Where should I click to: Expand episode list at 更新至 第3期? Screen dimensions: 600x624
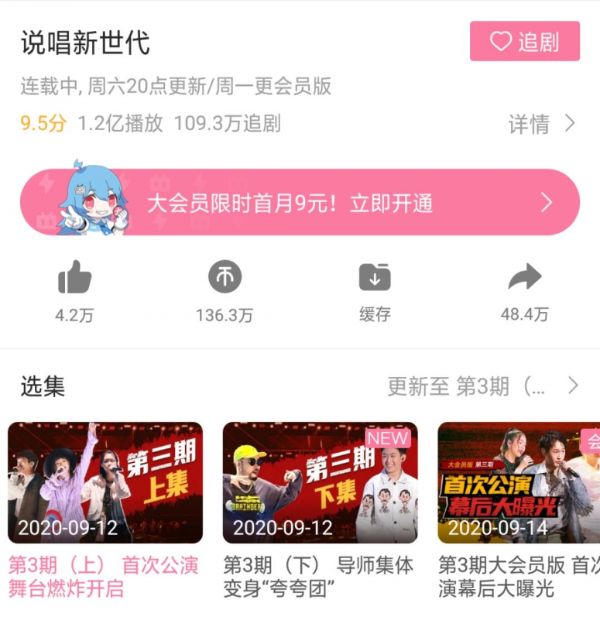click(x=482, y=386)
